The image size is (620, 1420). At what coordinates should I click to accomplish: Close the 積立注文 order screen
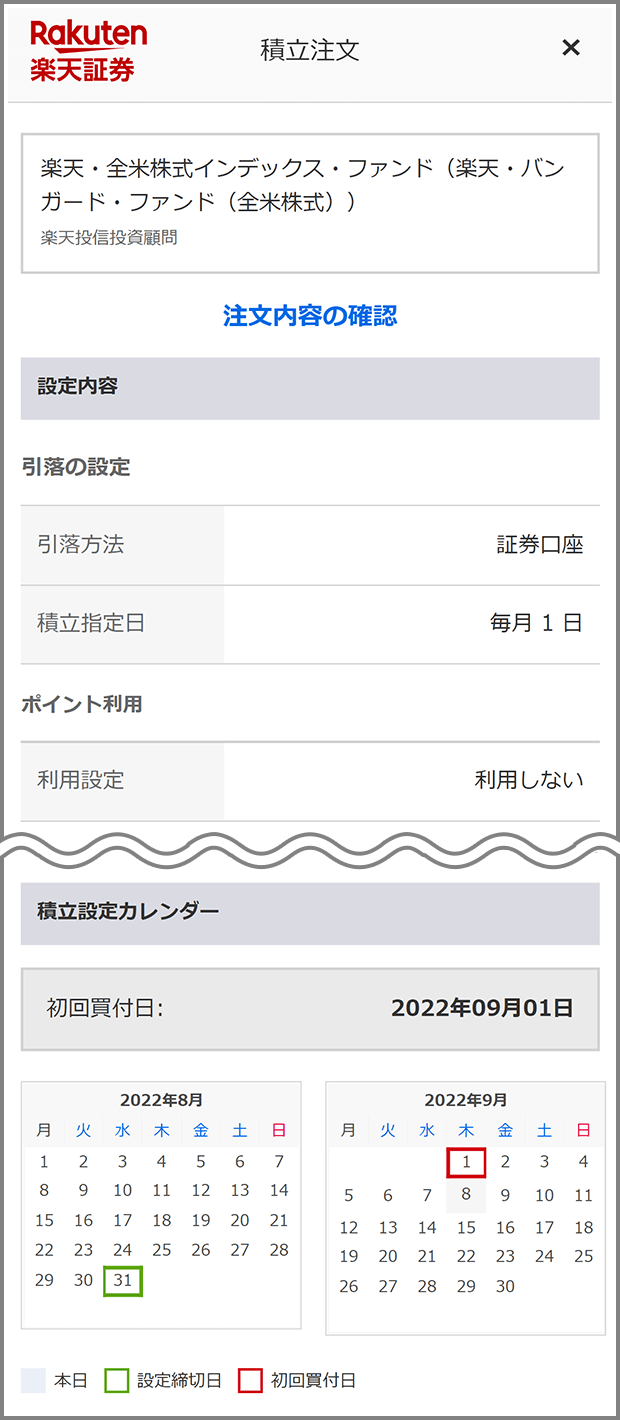click(571, 47)
